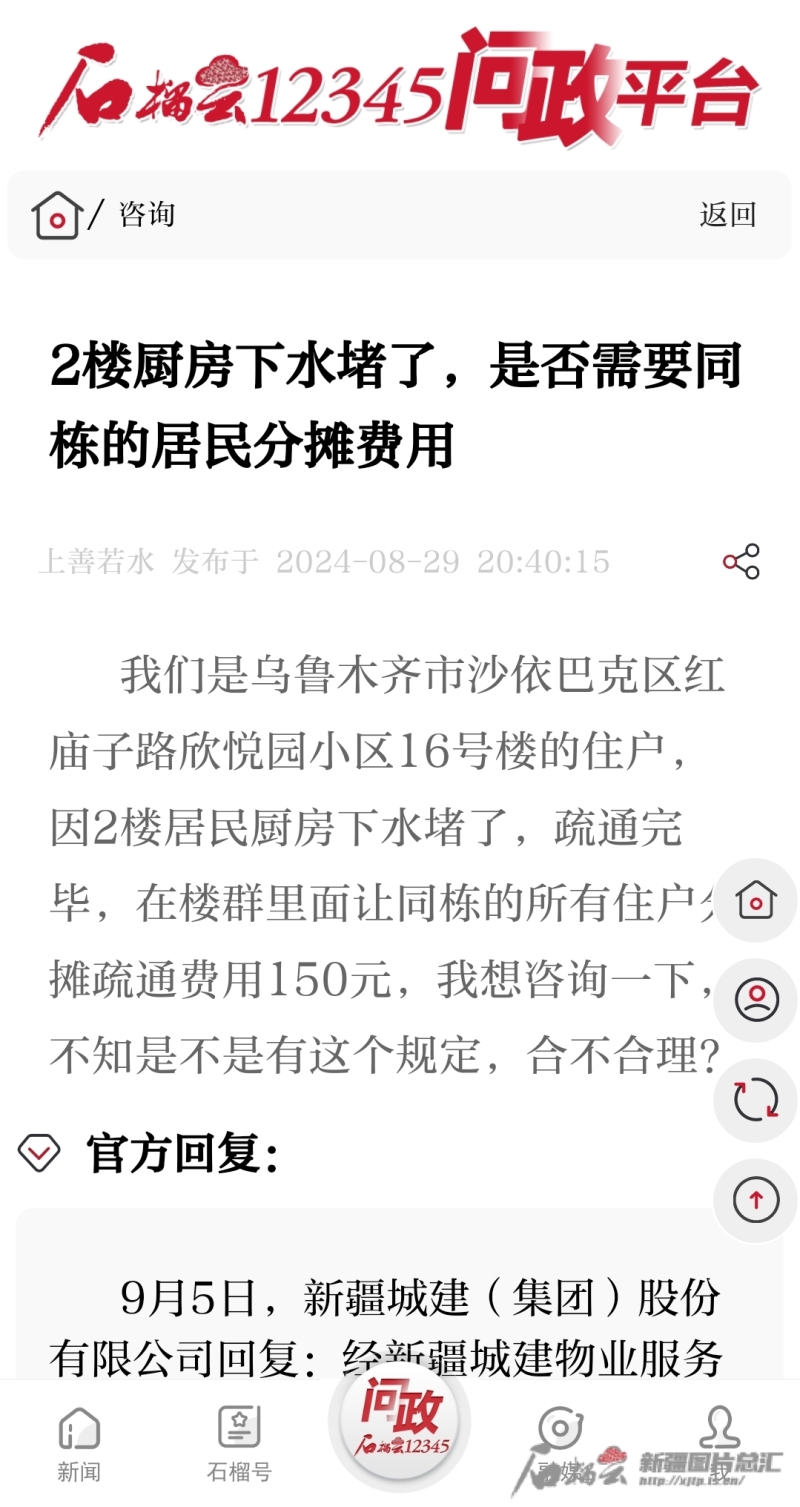Tap 返回 to go back

pyautogui.click(x=727, y=214)
